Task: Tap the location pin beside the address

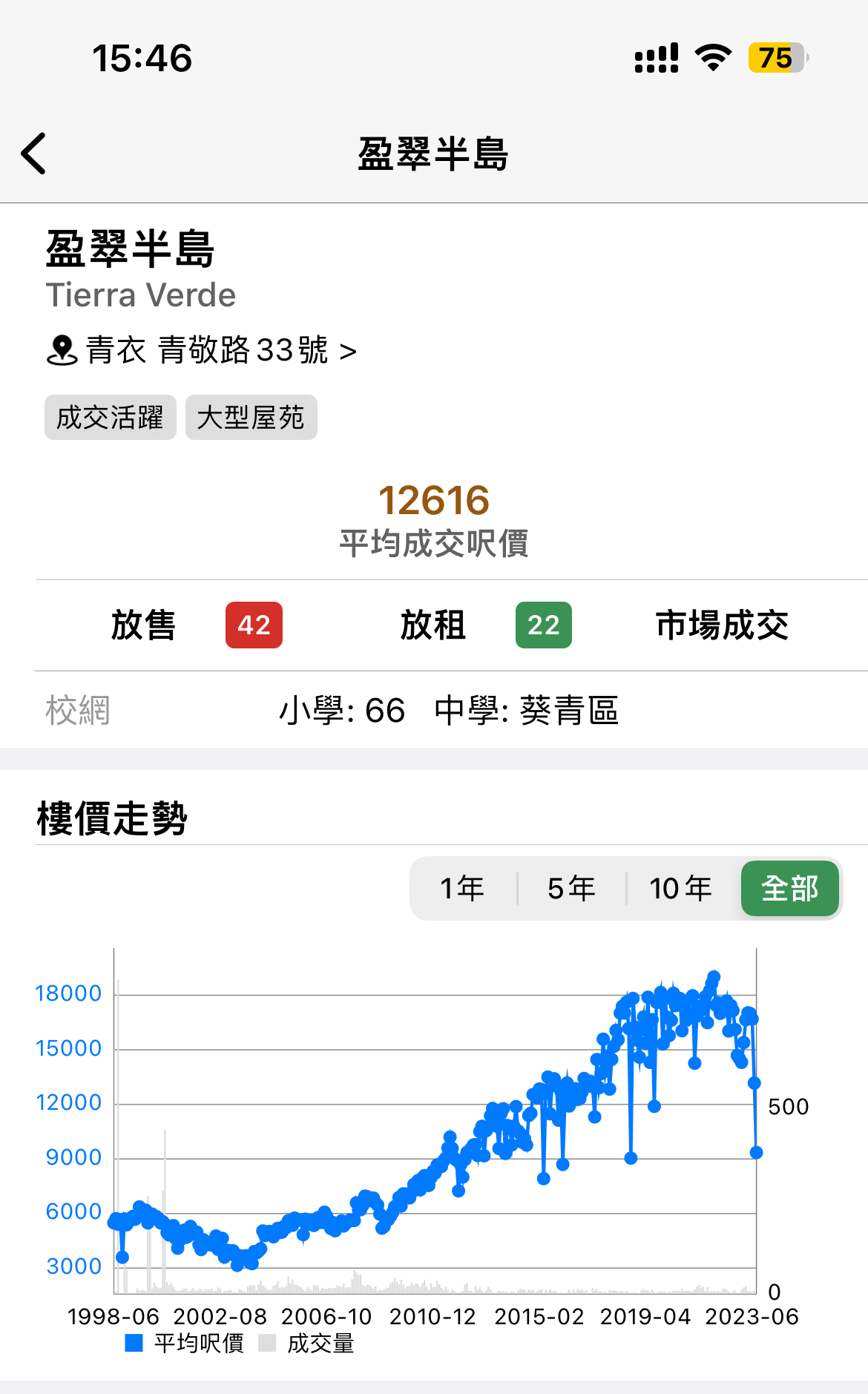Action: [x=62, y=349]
